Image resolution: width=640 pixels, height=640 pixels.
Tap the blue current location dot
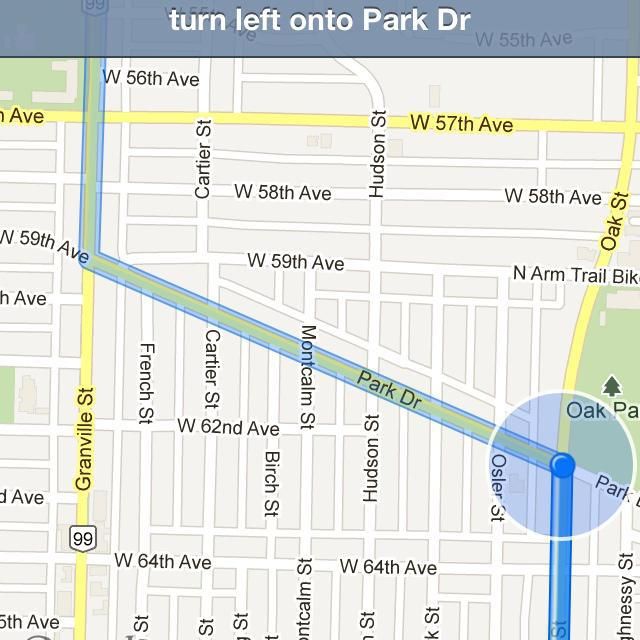(563, 465)
